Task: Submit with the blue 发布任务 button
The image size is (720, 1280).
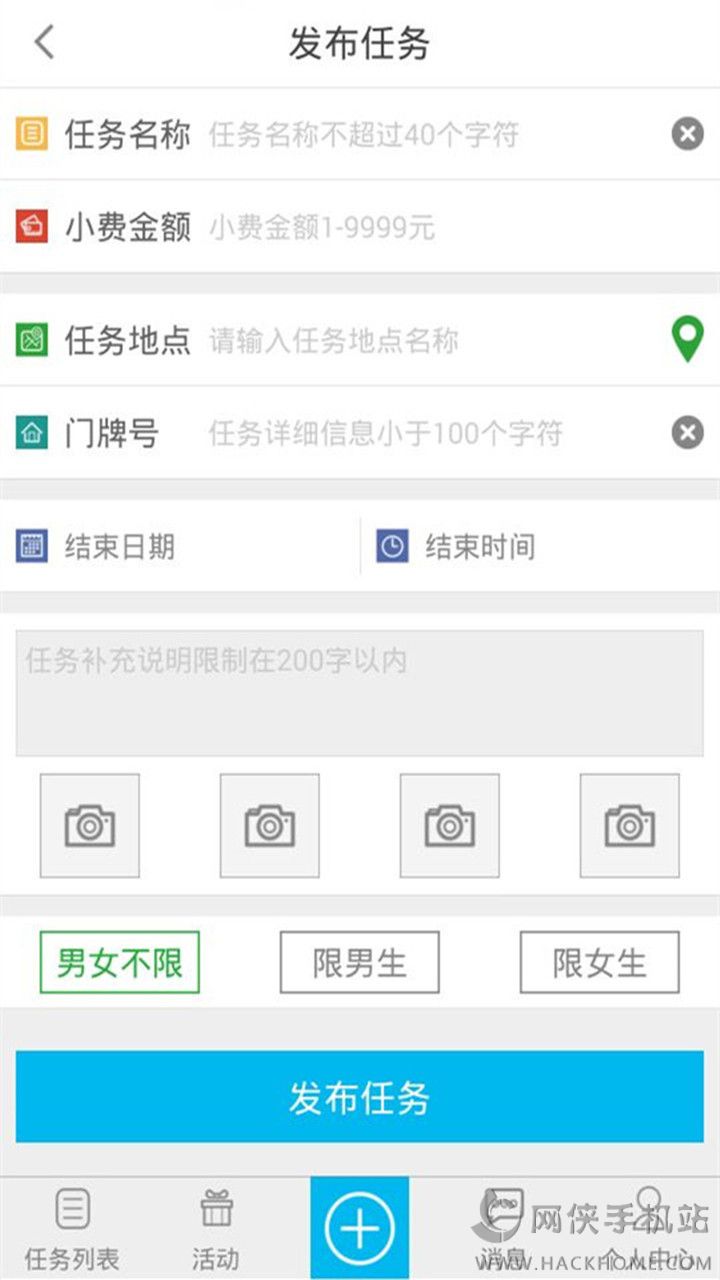Action: [359, 1097]
